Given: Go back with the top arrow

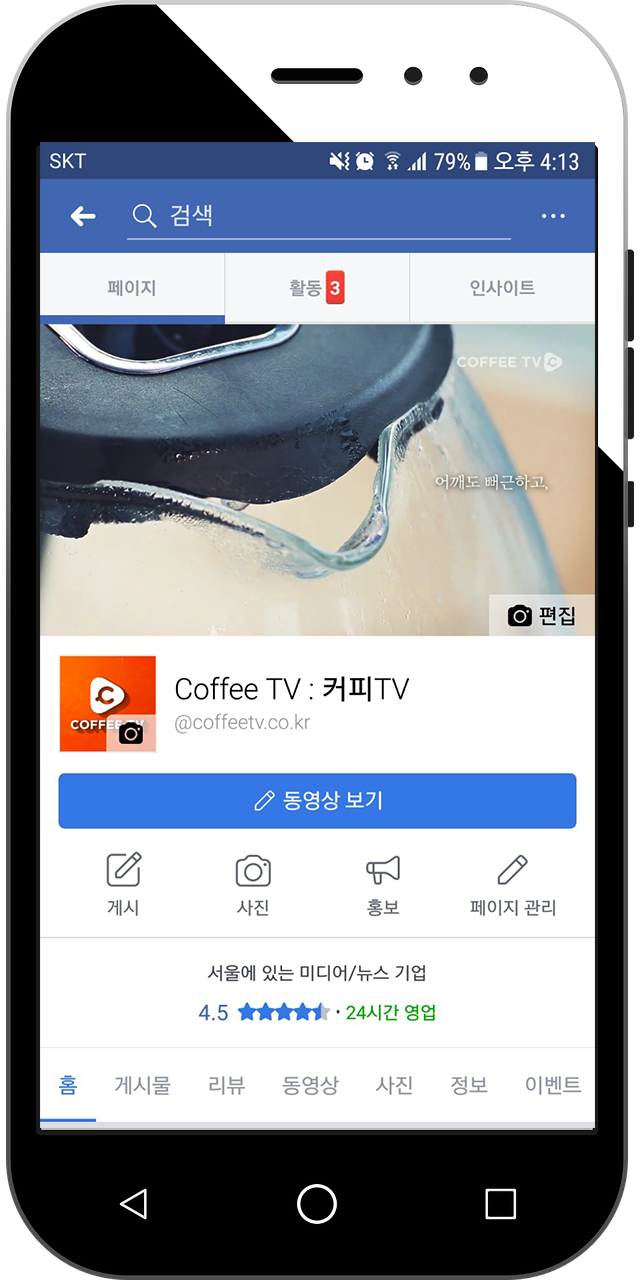Looking at the screenshot, I should [83, 216].
